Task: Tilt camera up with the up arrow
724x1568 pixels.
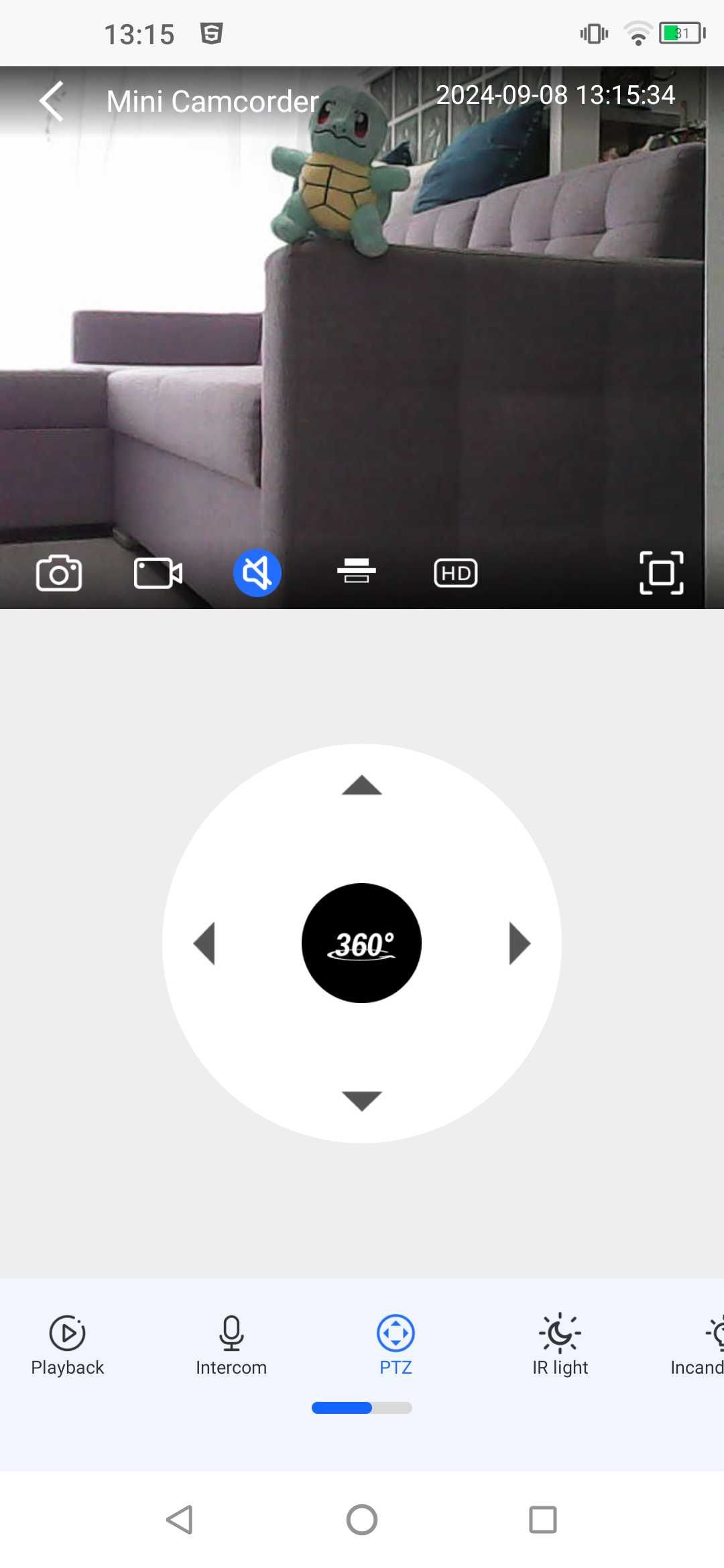Action: point(361,785)
